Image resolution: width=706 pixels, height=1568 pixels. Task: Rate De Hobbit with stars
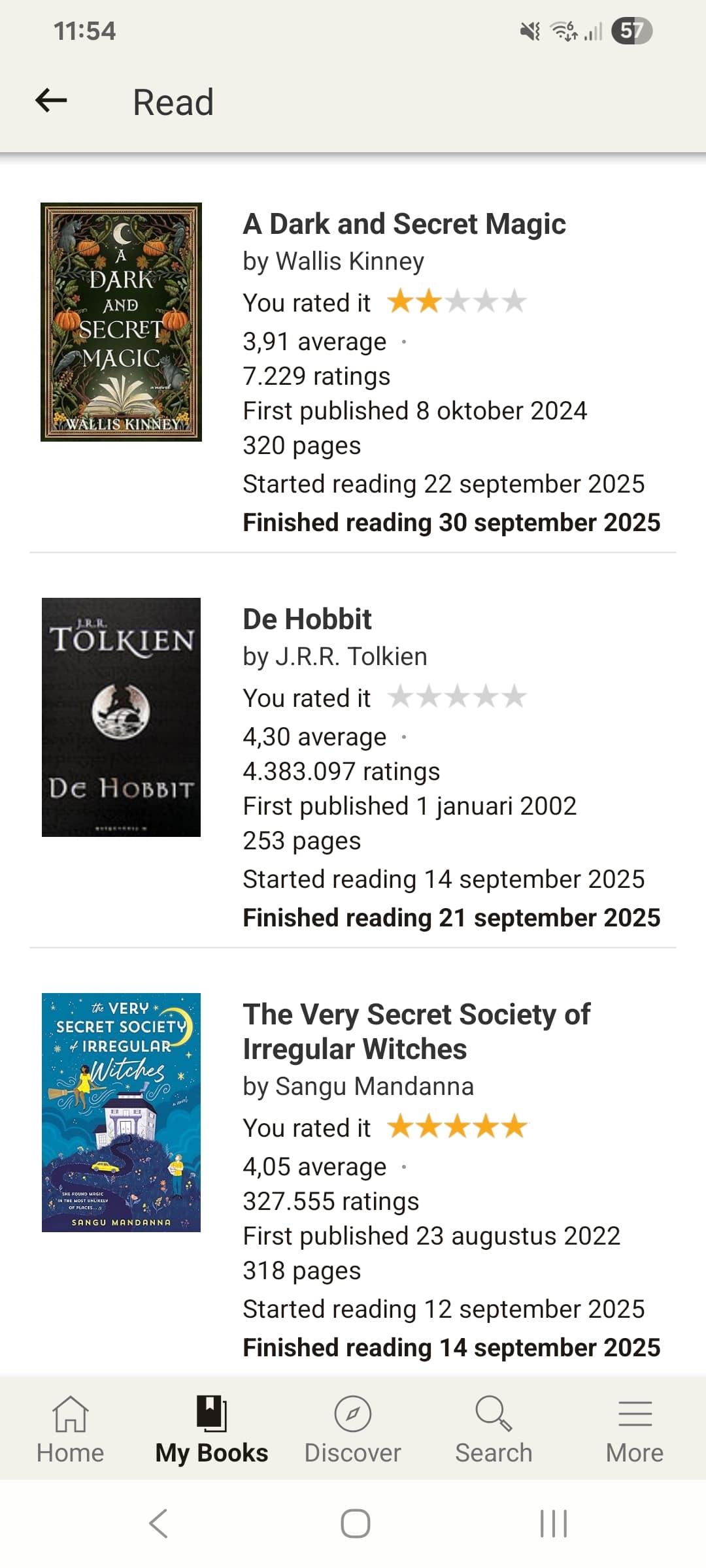click(x=457, y=697)
